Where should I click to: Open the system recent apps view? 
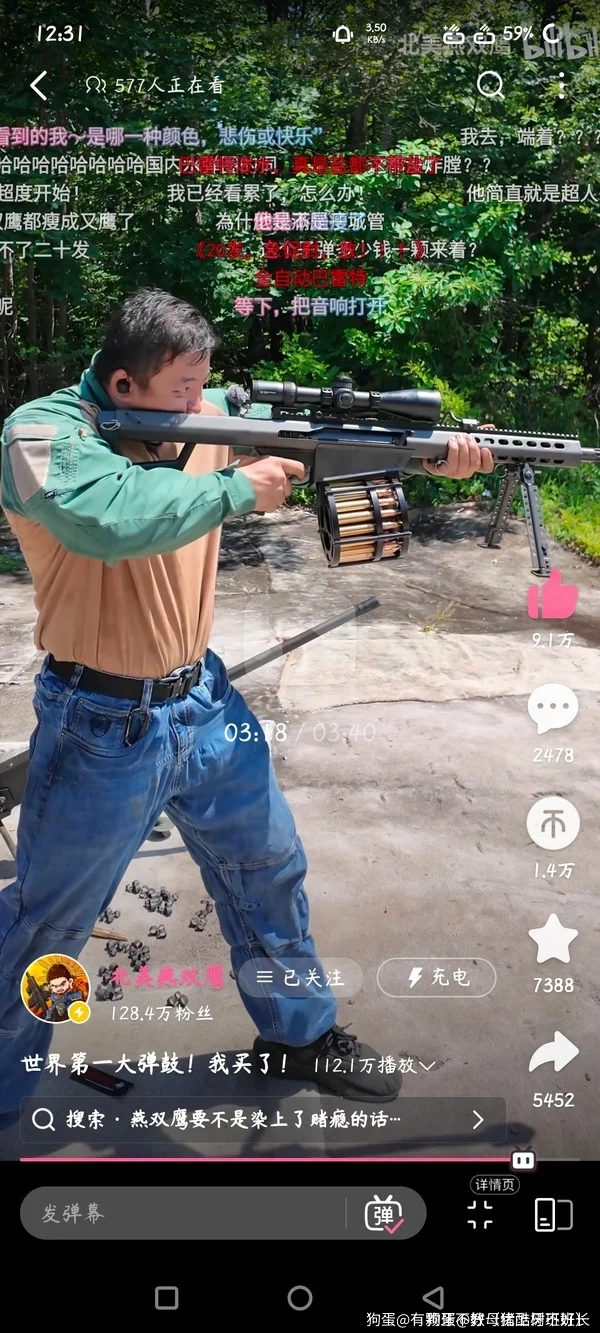(167, 1298)
